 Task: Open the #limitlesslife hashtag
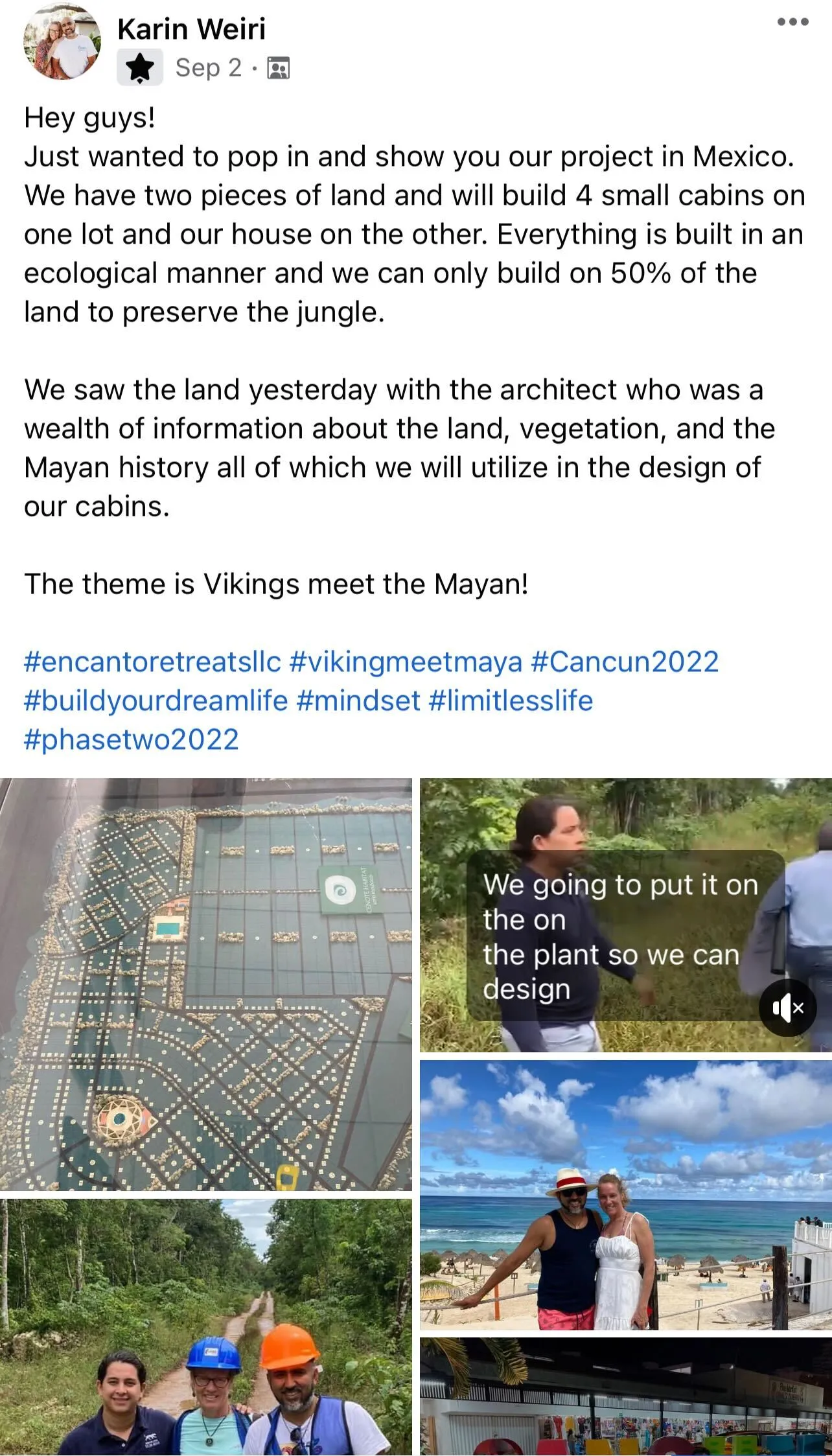pos(511,700)
